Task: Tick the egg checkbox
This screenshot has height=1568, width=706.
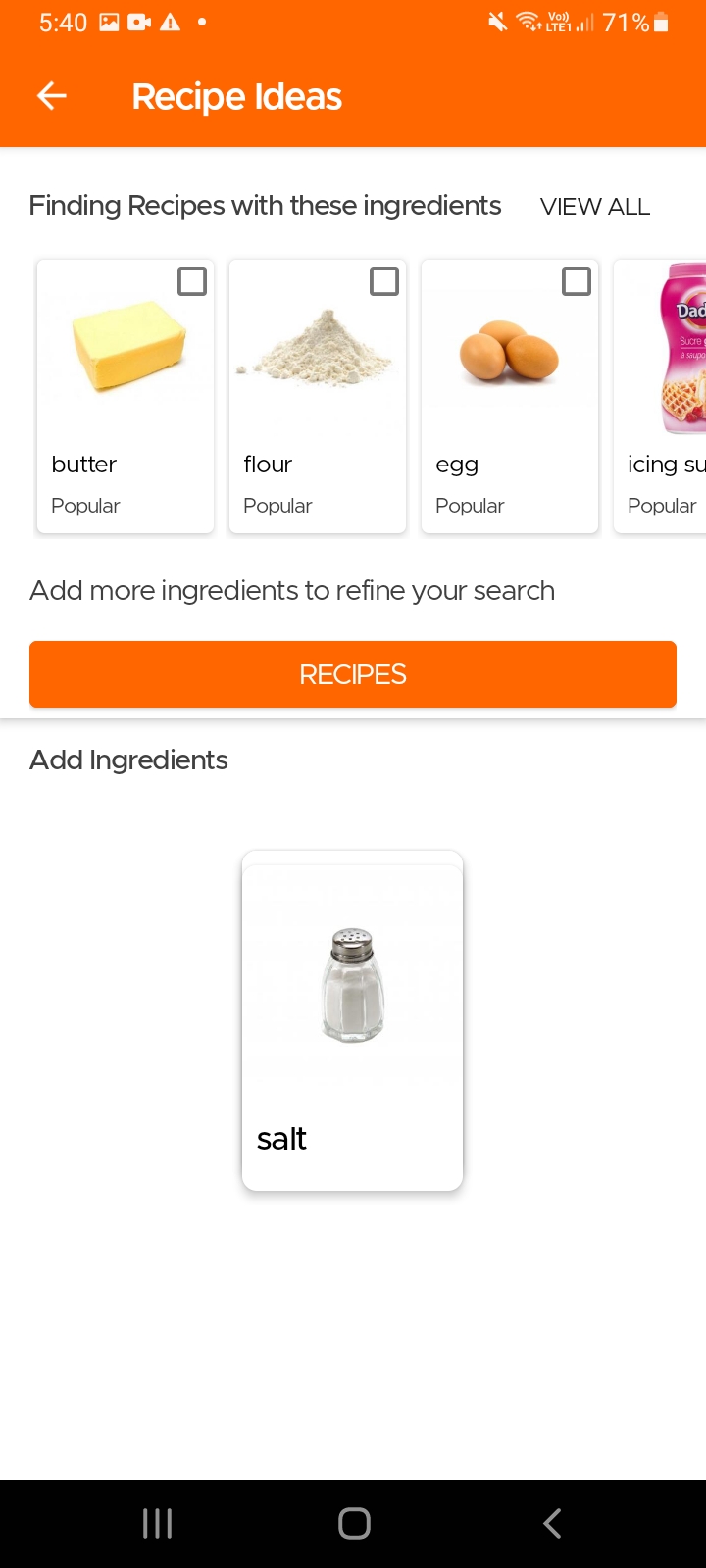Action: pyautogui.click(x=577, y=281)
